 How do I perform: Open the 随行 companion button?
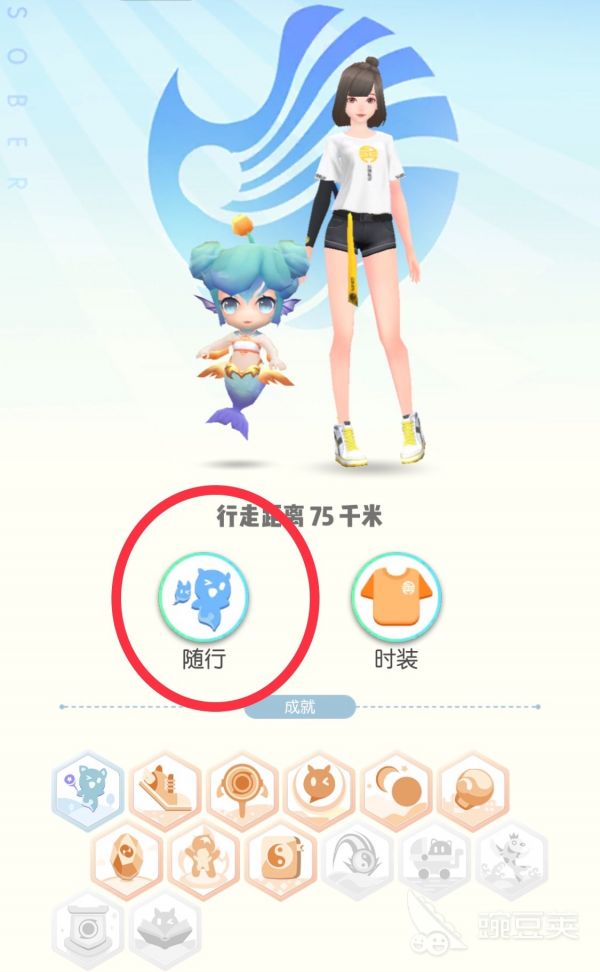(204, 598)
